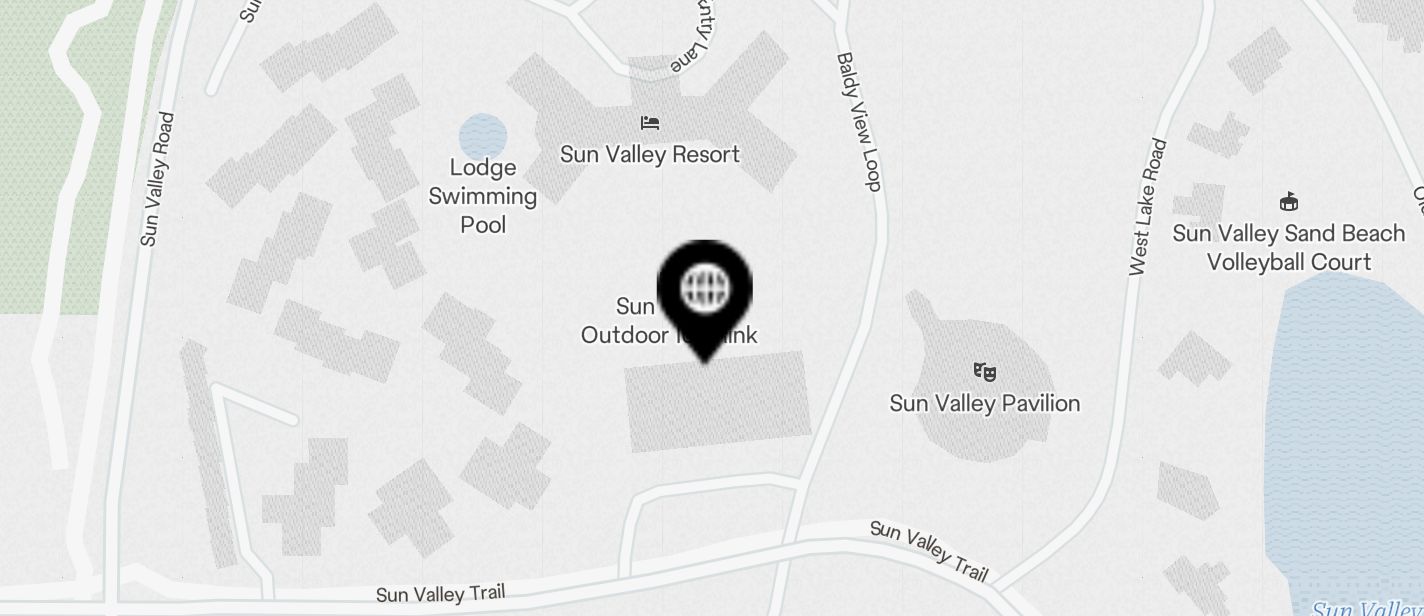Open the Sun Valley Pavilion theater marker

tap(985, 373)
